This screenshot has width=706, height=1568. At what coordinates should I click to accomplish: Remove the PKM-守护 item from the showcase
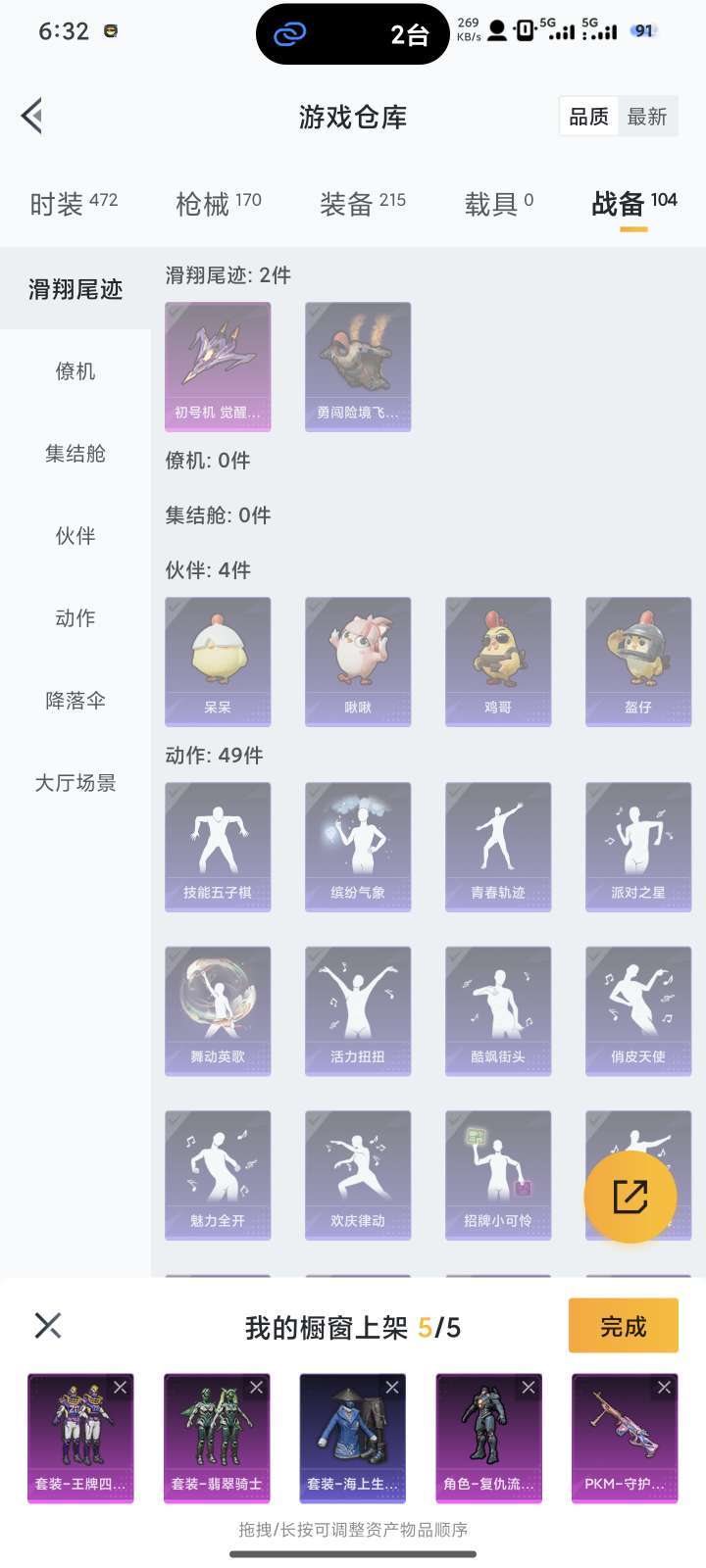[x=664, y=1388]
